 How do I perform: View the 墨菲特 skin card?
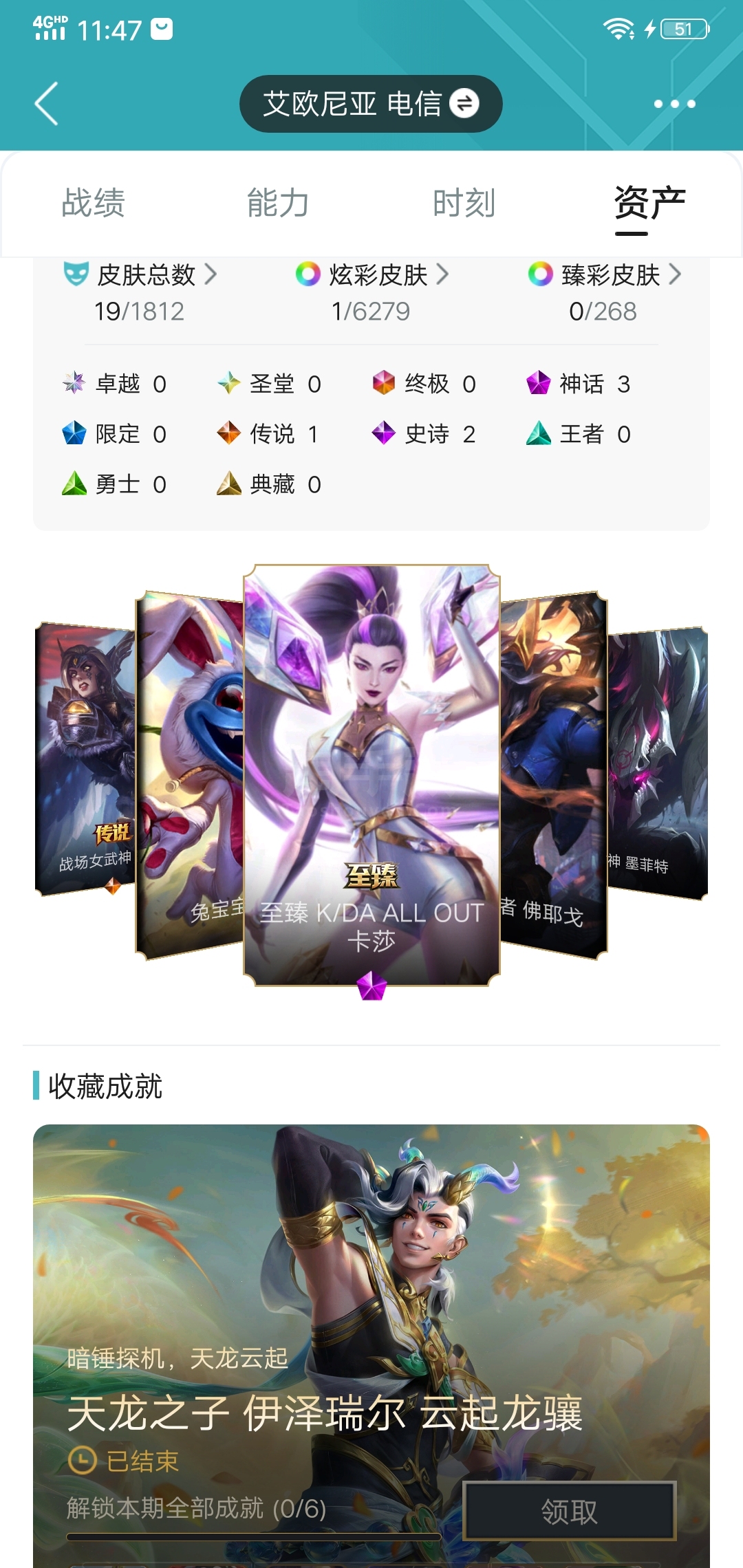(x=658, y=762)
